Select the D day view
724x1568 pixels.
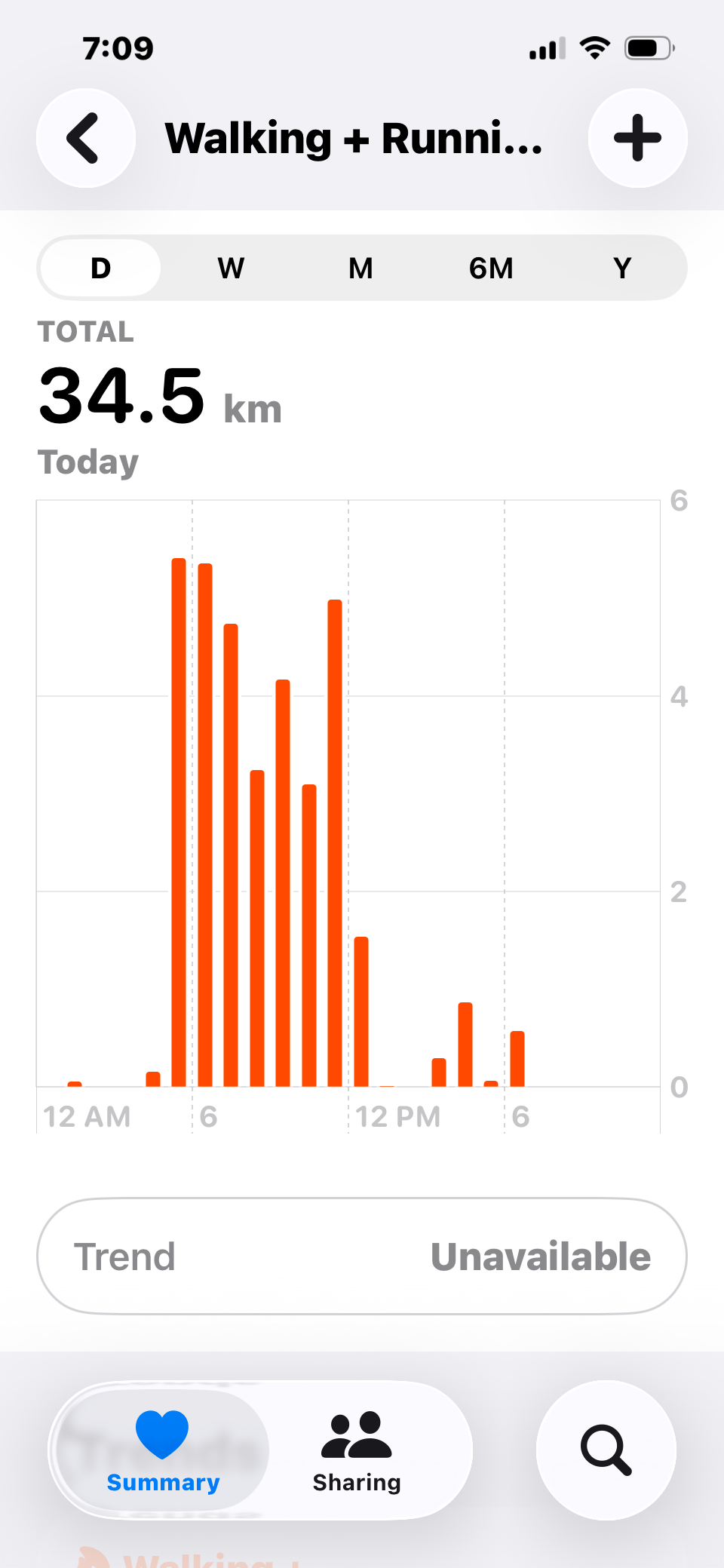coord(100,268)
